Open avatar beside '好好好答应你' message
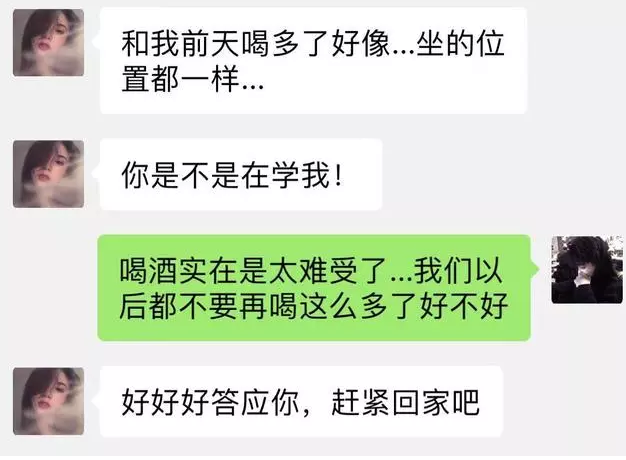Image resolution: width=626 pixels, height=460 pixels. (x=48, y=403)
